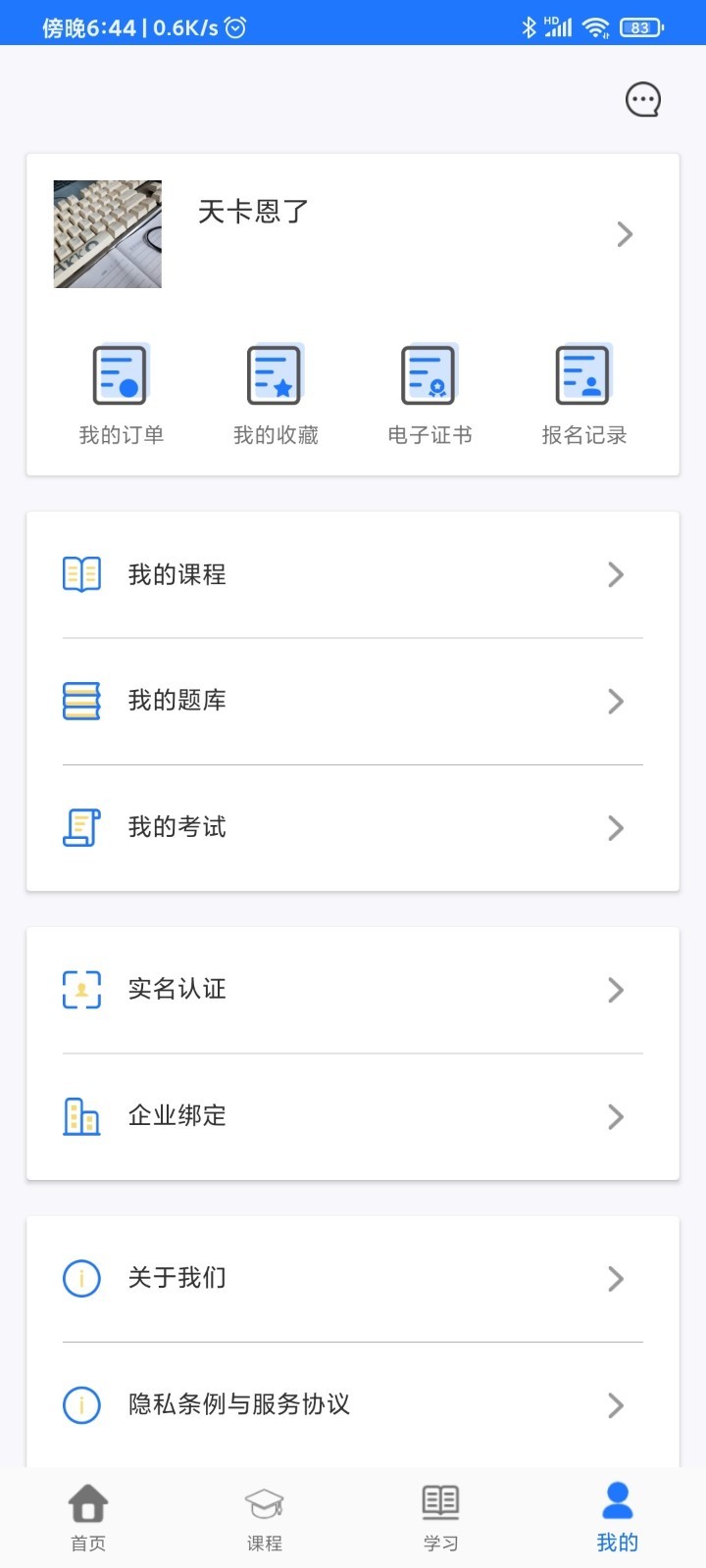
Task: Tap the 企业绑定 building icon
Action: [x=81, y=1116]
